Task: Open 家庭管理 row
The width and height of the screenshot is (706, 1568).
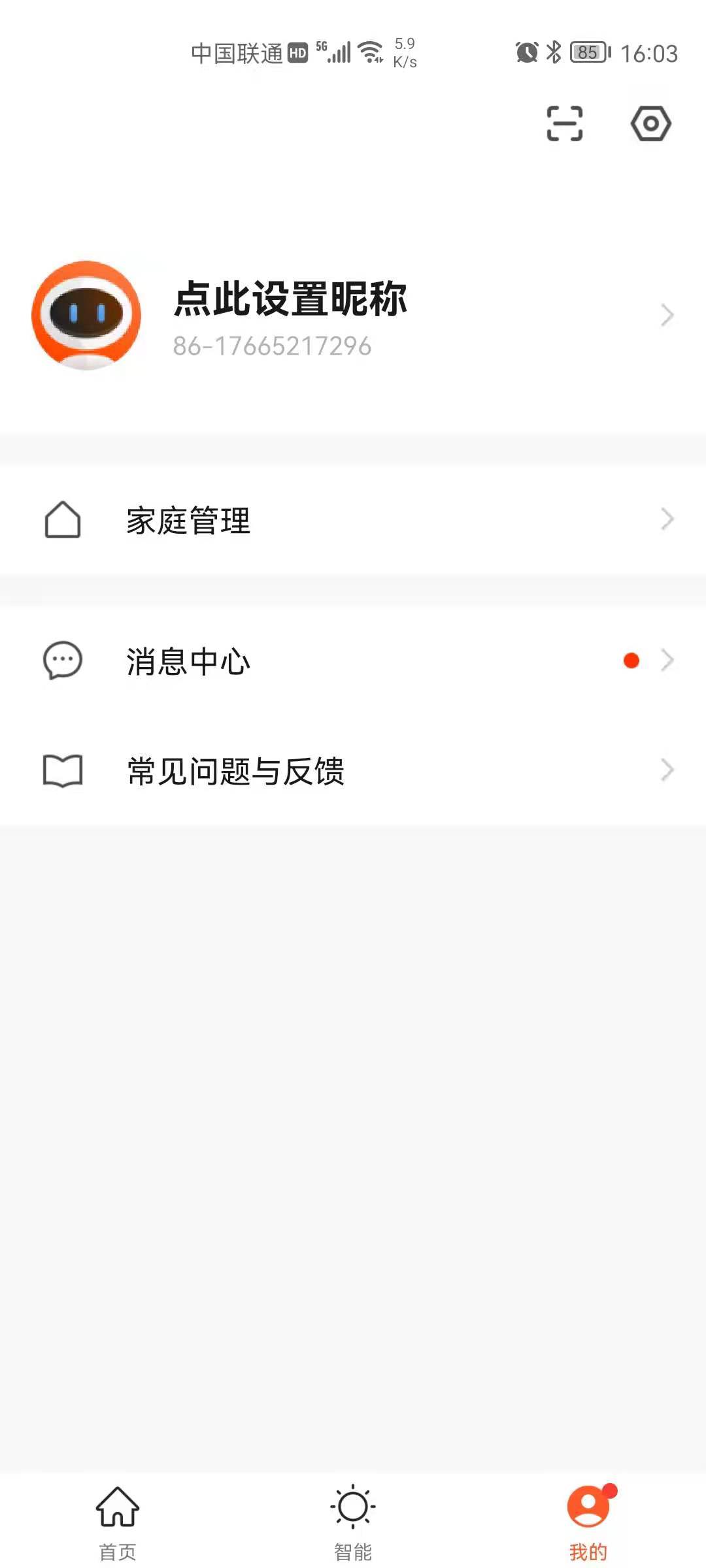Action: (x=353, y=521)
